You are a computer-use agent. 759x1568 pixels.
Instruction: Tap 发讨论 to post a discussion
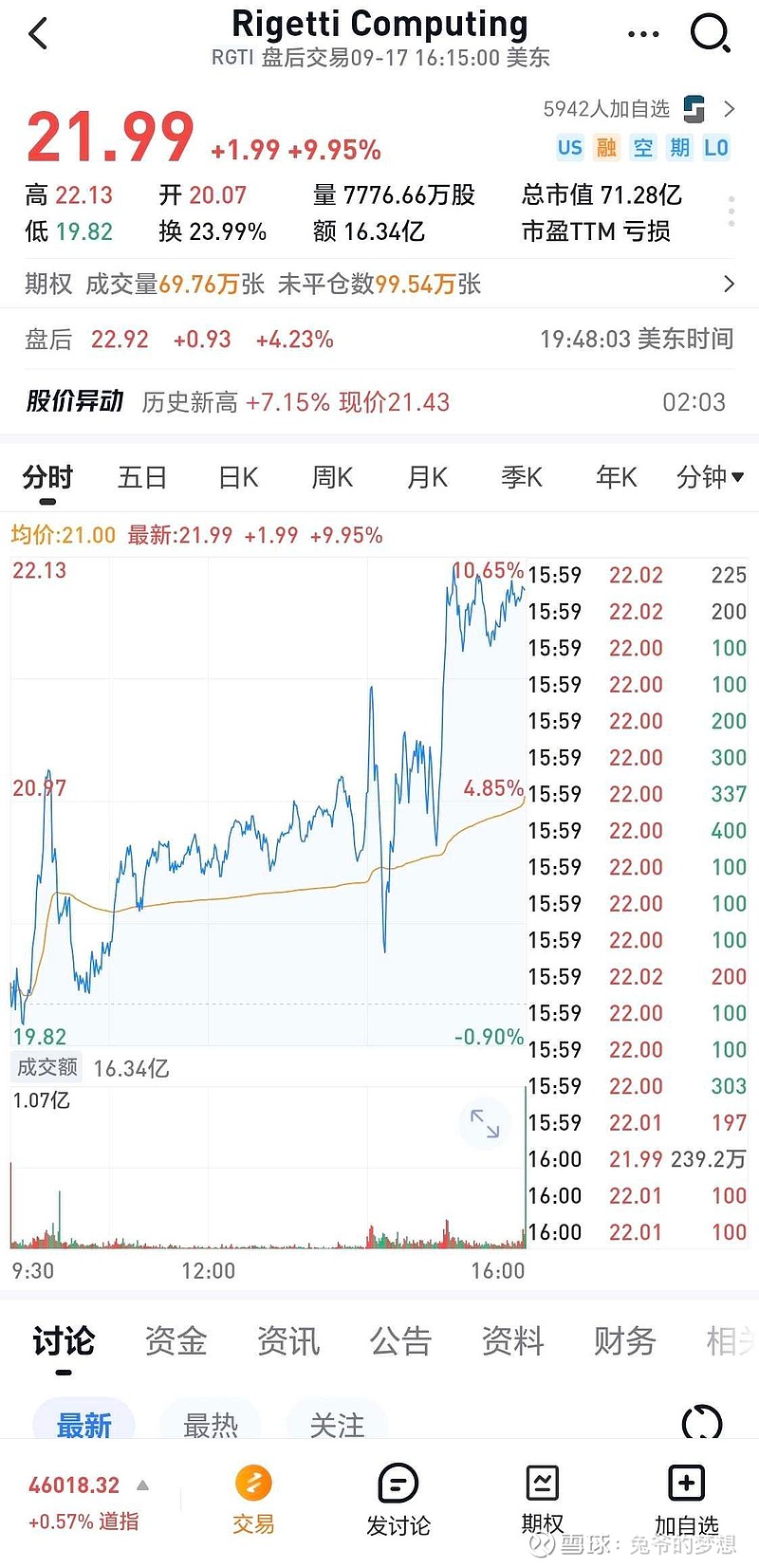398,1500
